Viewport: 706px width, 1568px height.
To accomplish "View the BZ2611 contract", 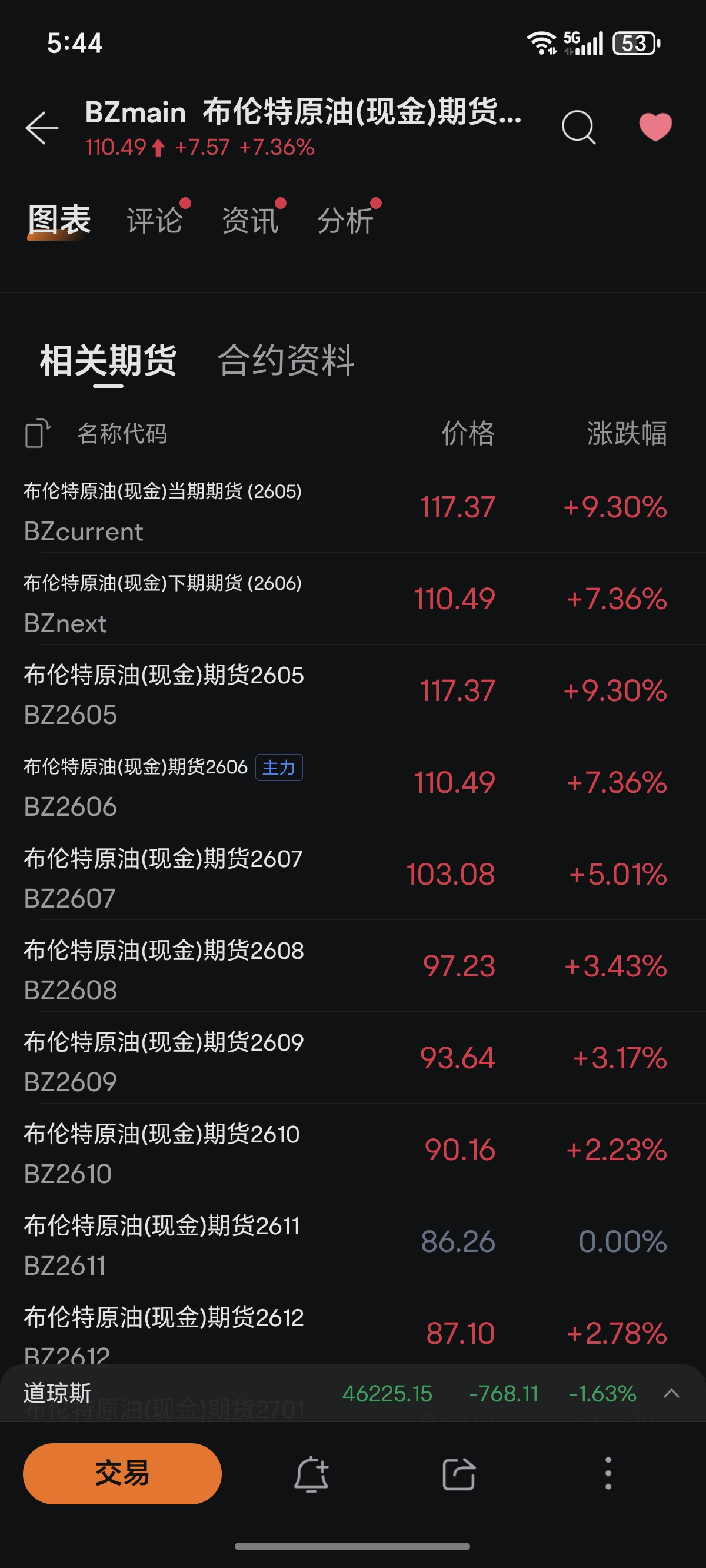I will pos(341,1244).
